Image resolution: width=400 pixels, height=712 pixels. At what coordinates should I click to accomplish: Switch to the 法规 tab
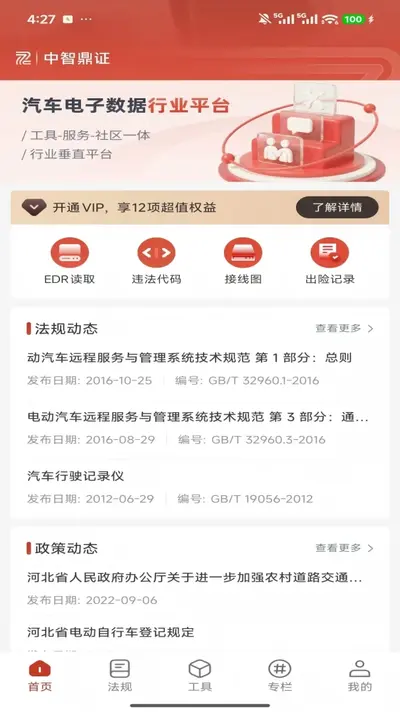[120, 676]
